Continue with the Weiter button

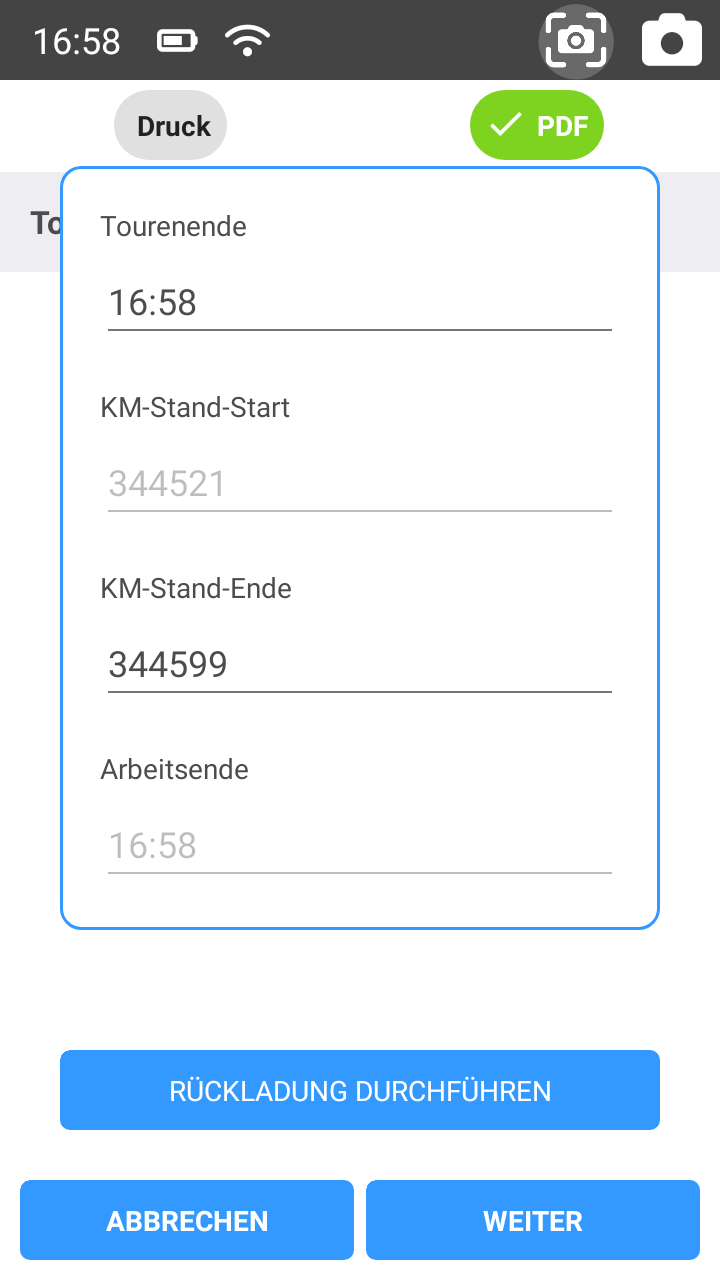tap(533, 1220)
